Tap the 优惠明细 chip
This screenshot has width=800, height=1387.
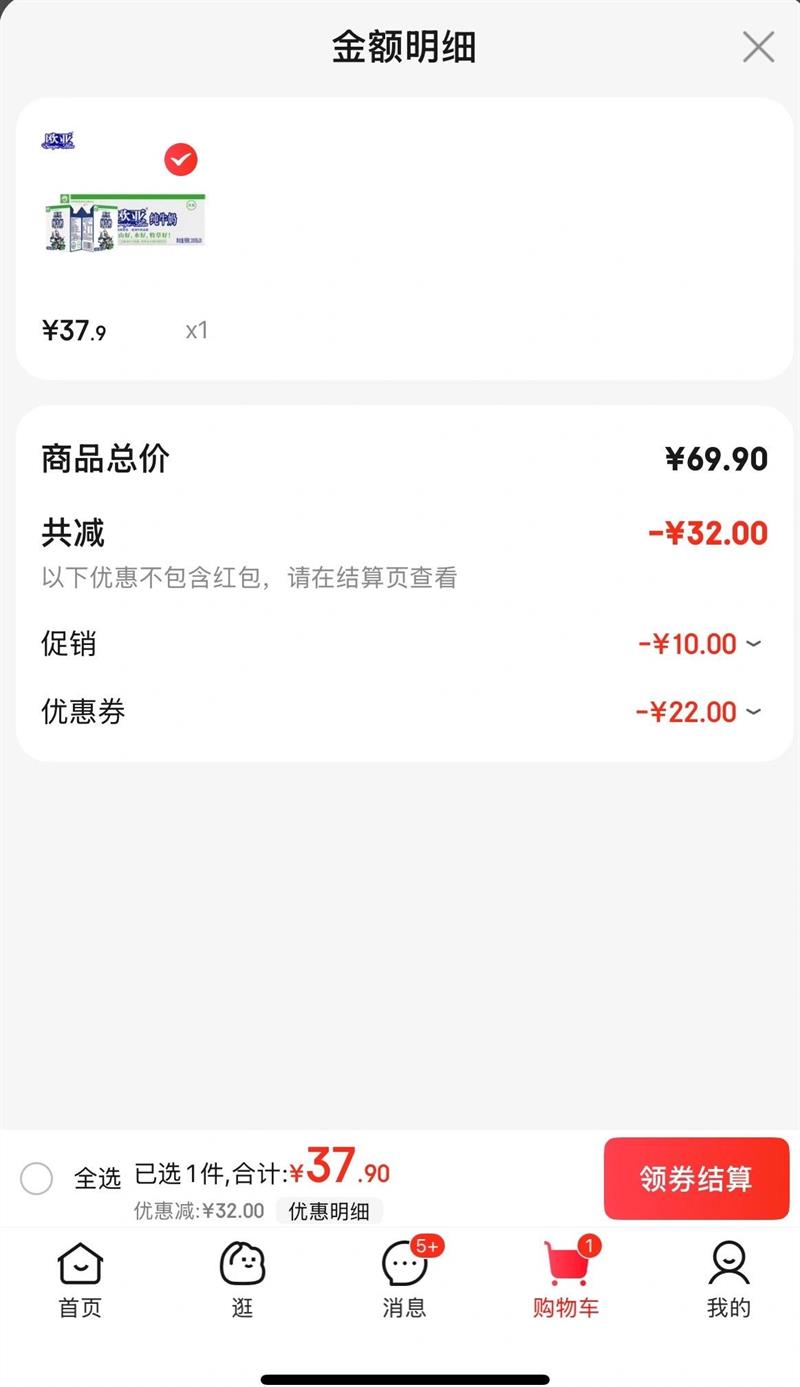coord(329,1211)
